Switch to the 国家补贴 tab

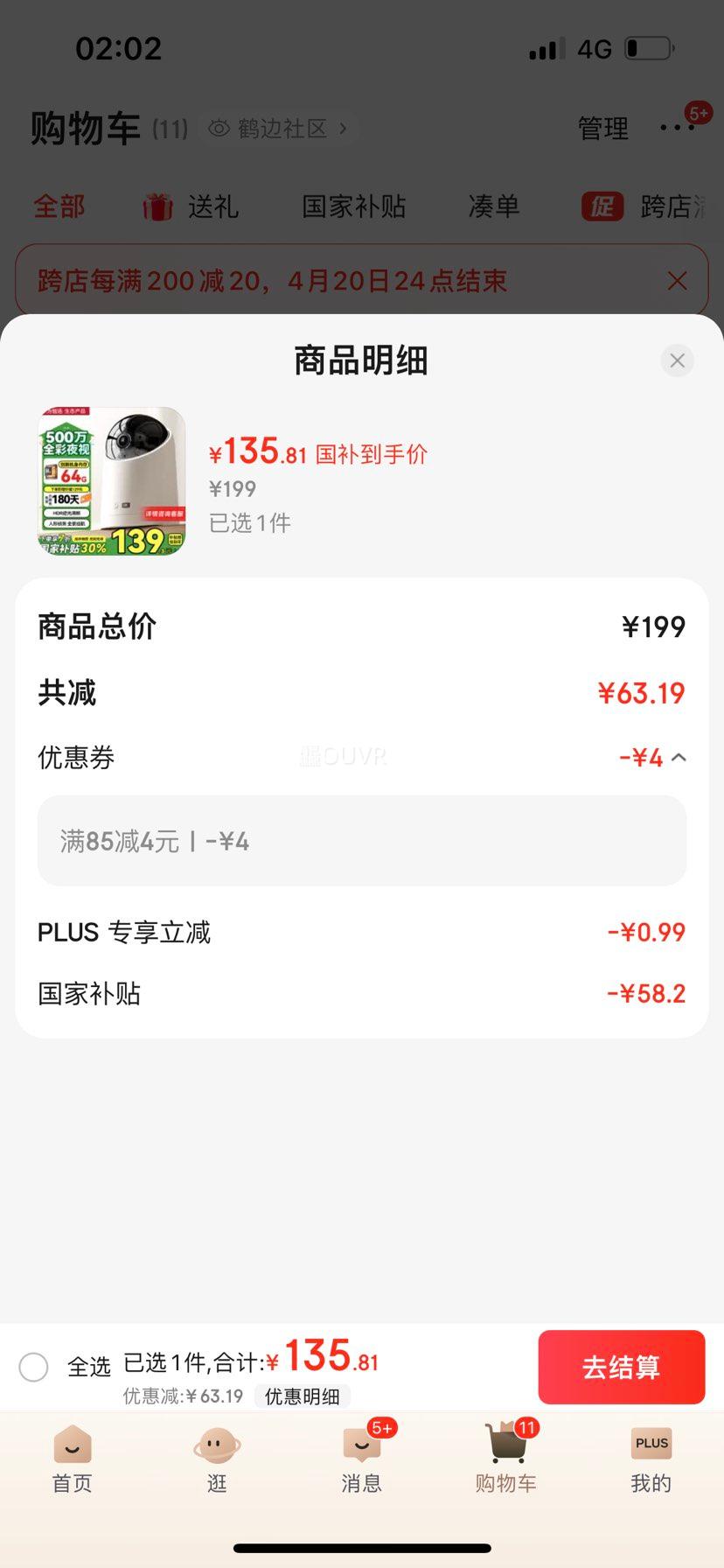pos(353,206)
